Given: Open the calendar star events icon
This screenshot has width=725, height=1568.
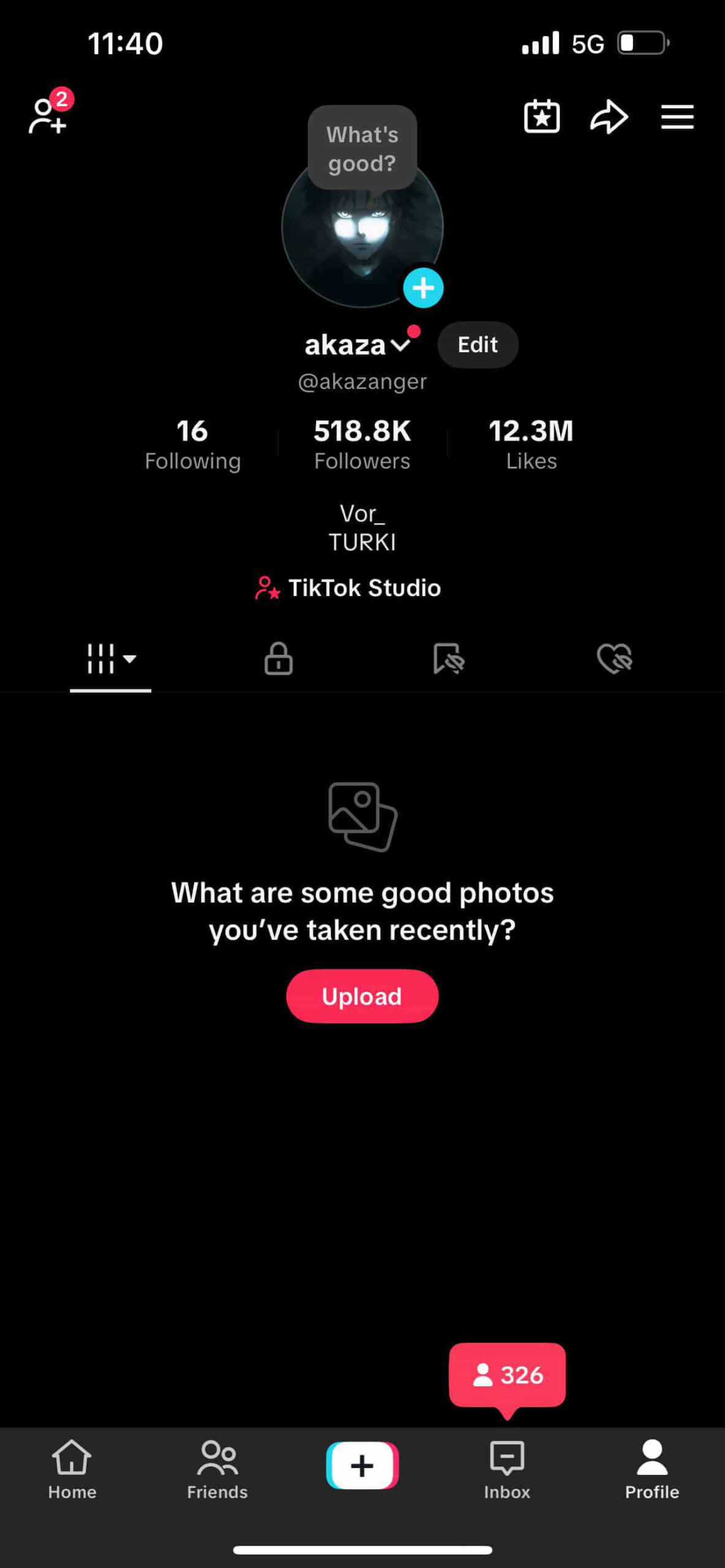Looking at the screenshot, I should [542, 116].
